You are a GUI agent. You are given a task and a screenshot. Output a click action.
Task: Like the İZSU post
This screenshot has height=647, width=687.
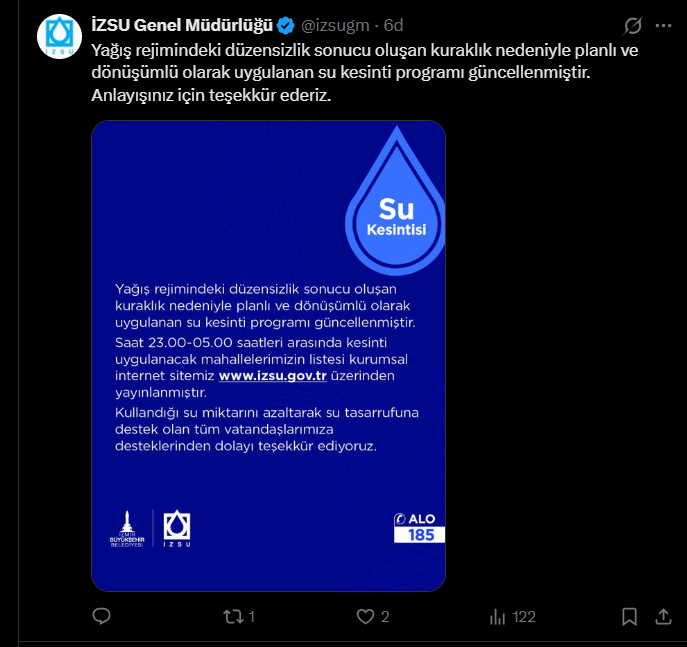tap(366, 616)
